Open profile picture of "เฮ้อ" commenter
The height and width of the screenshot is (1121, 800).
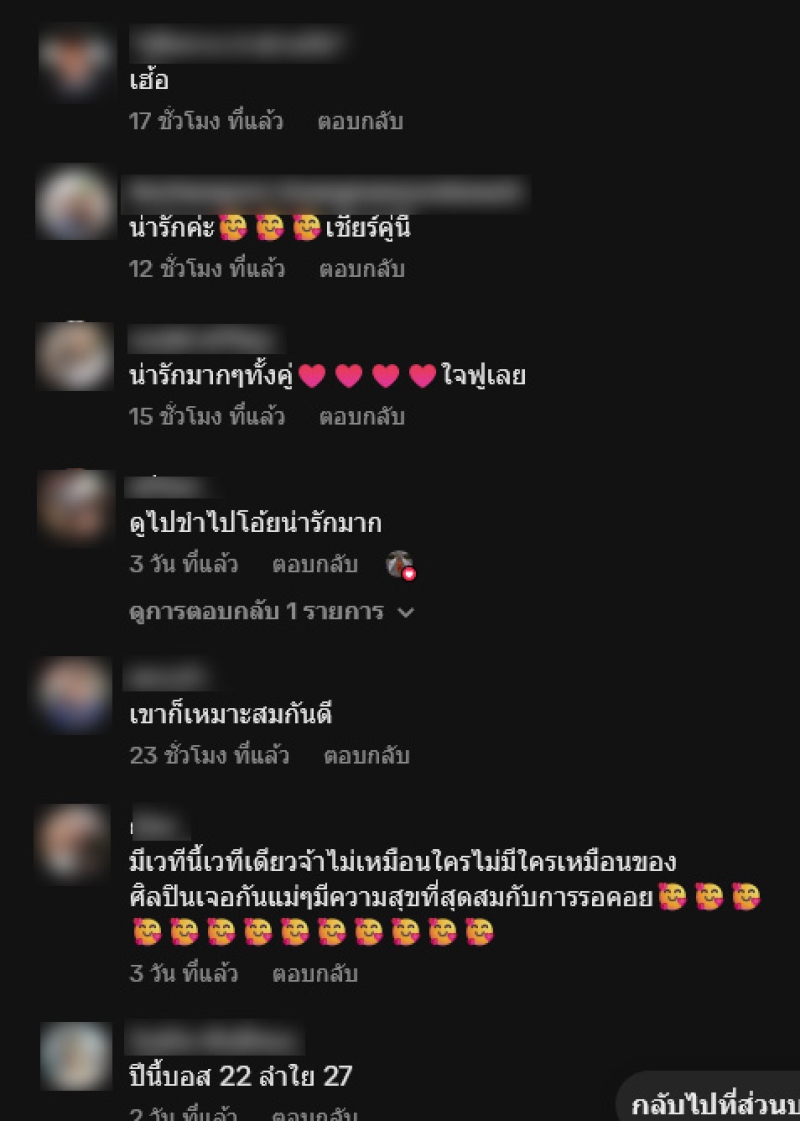point(74,61)
